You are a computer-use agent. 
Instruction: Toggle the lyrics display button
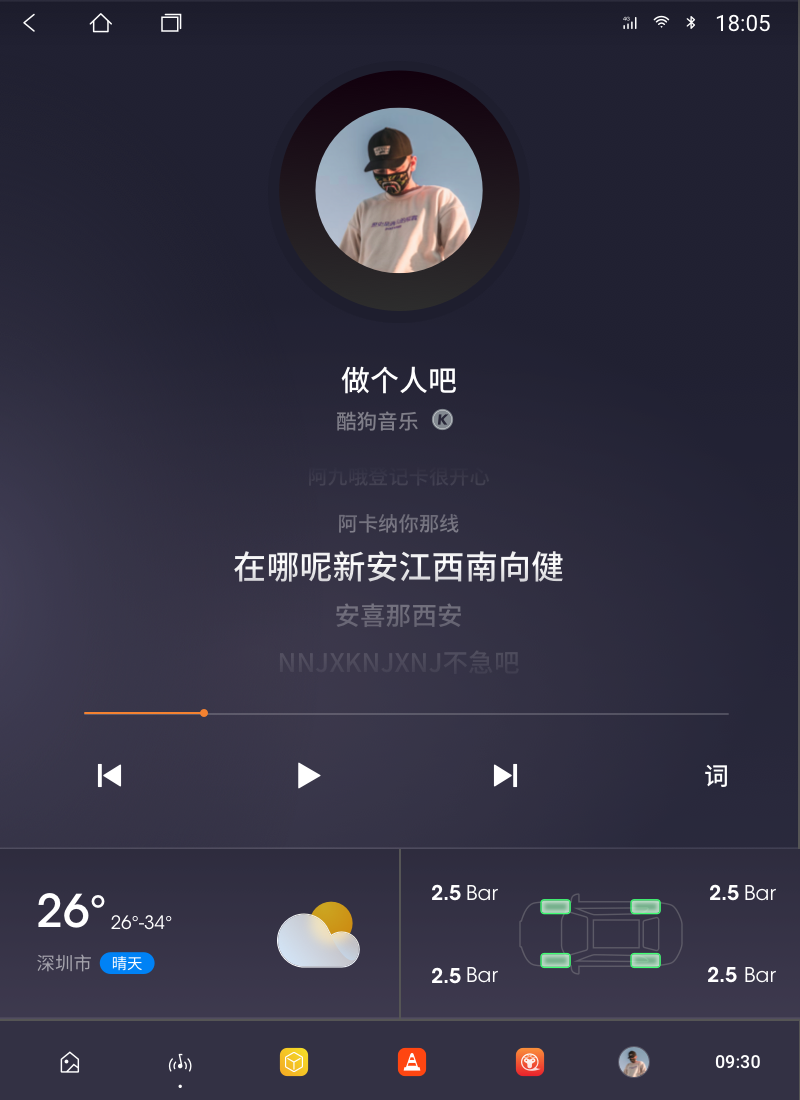pos(716,776)
